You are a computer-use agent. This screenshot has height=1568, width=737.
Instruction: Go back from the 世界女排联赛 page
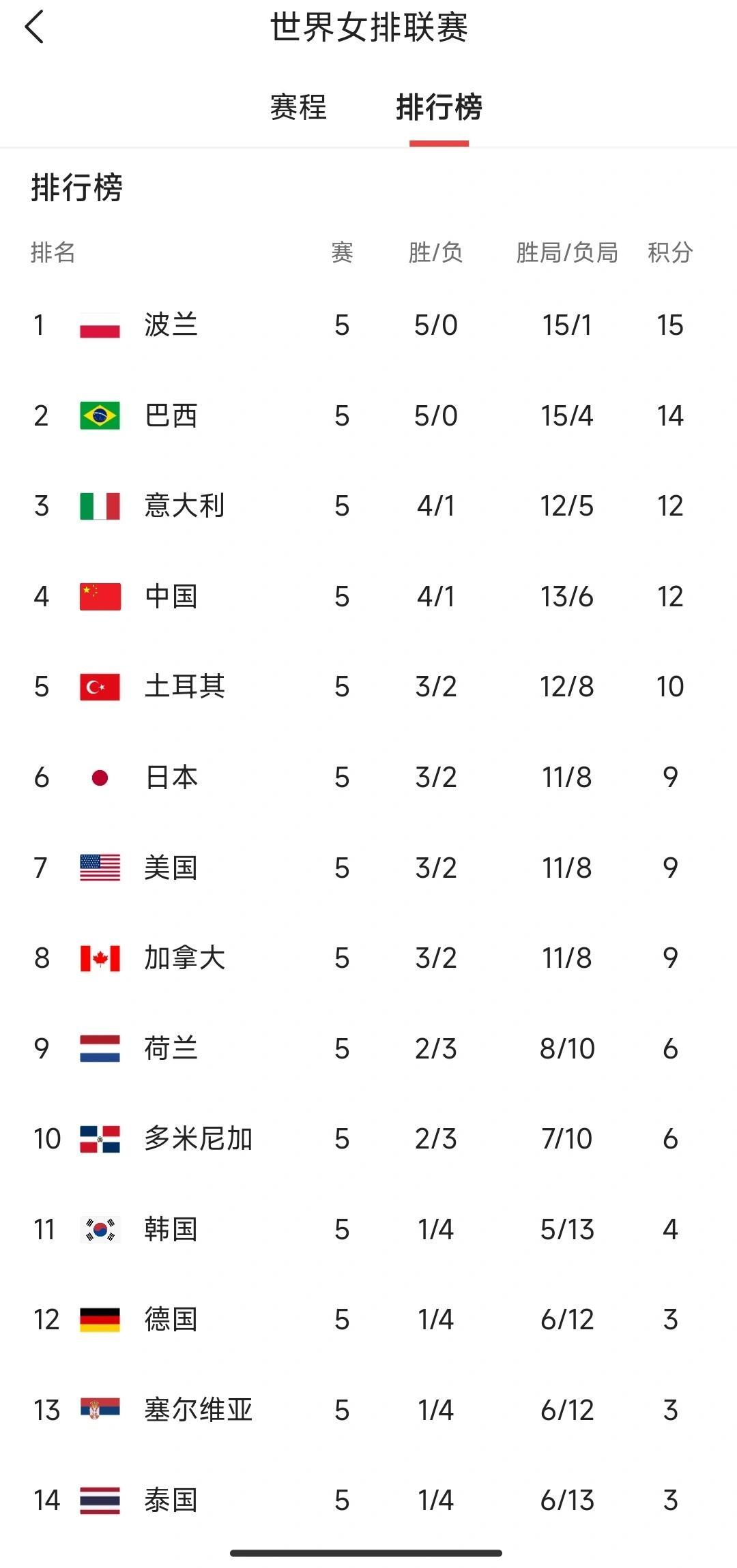coord(34,28)
